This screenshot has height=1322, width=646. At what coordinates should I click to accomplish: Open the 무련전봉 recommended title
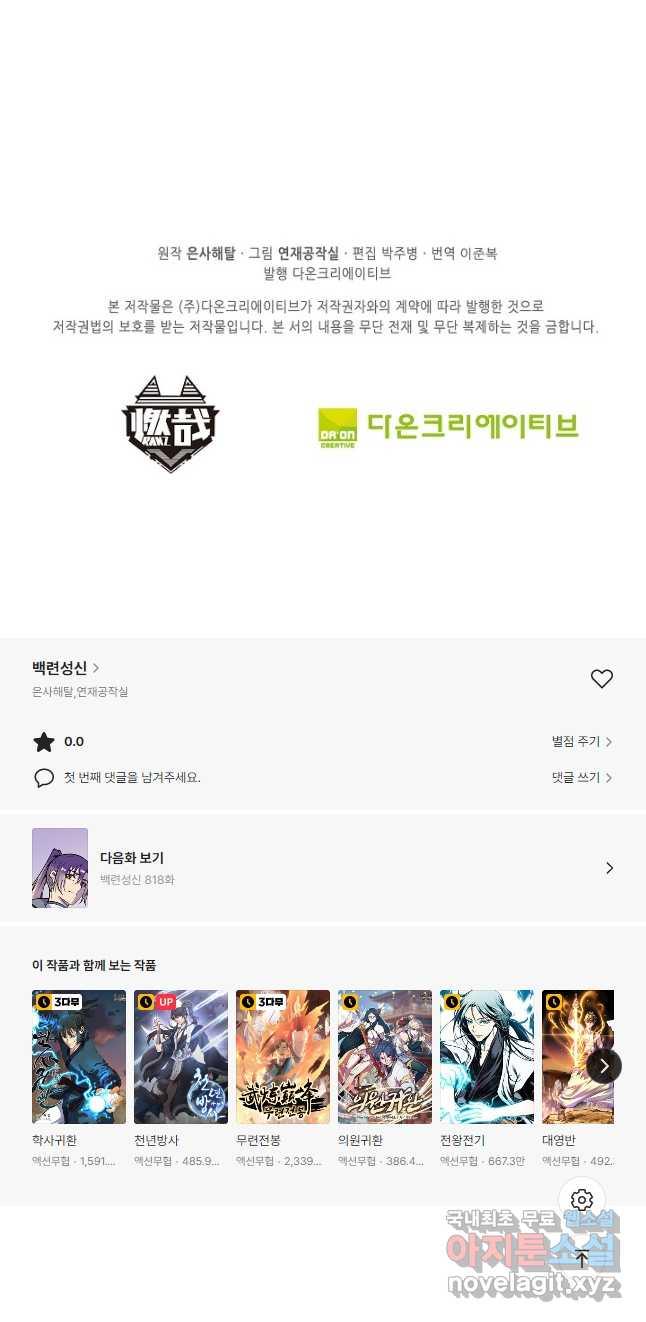click(x=283, y=1057)
